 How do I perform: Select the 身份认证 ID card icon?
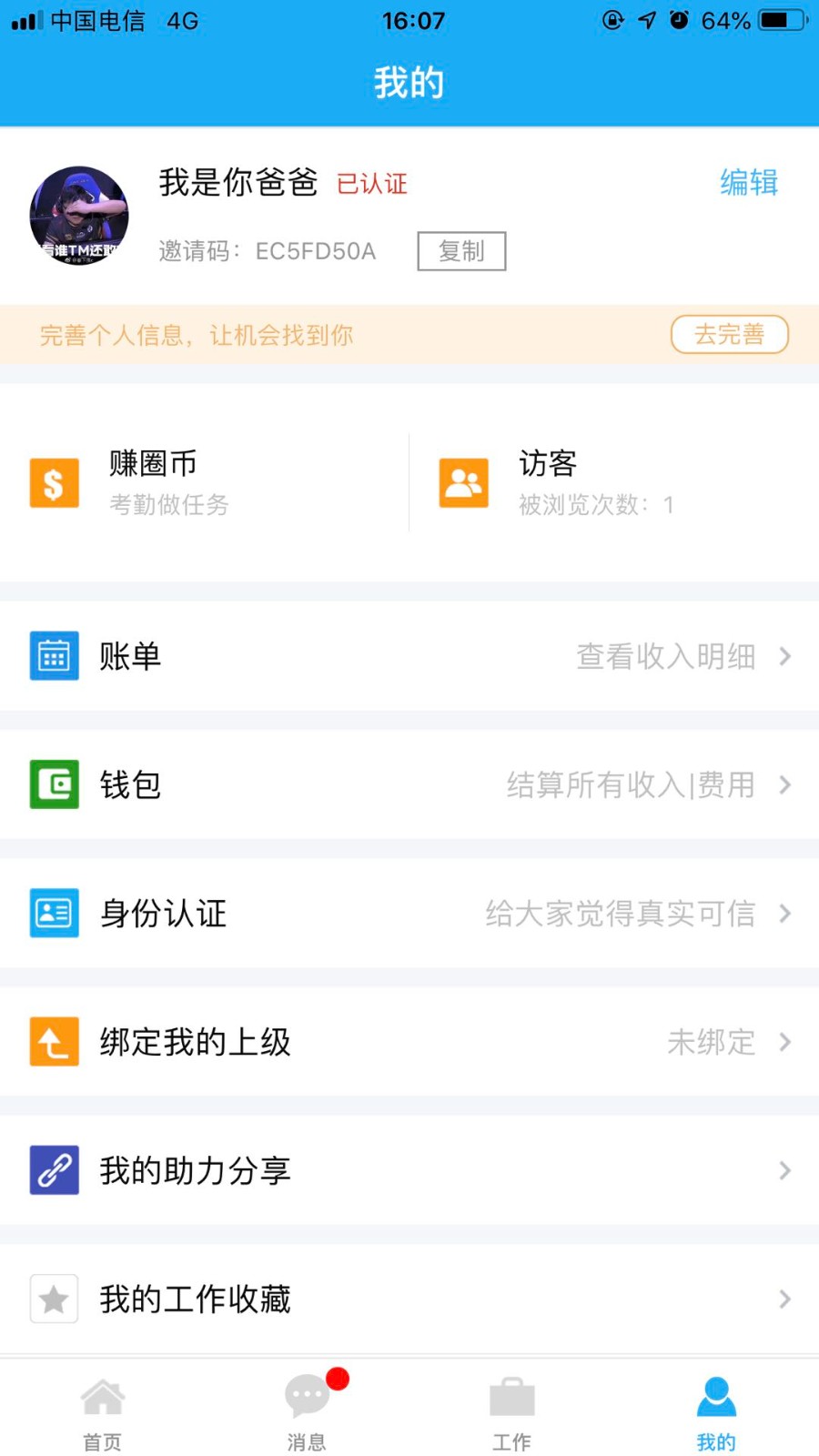pyautogui.click(x=54, y=913)
